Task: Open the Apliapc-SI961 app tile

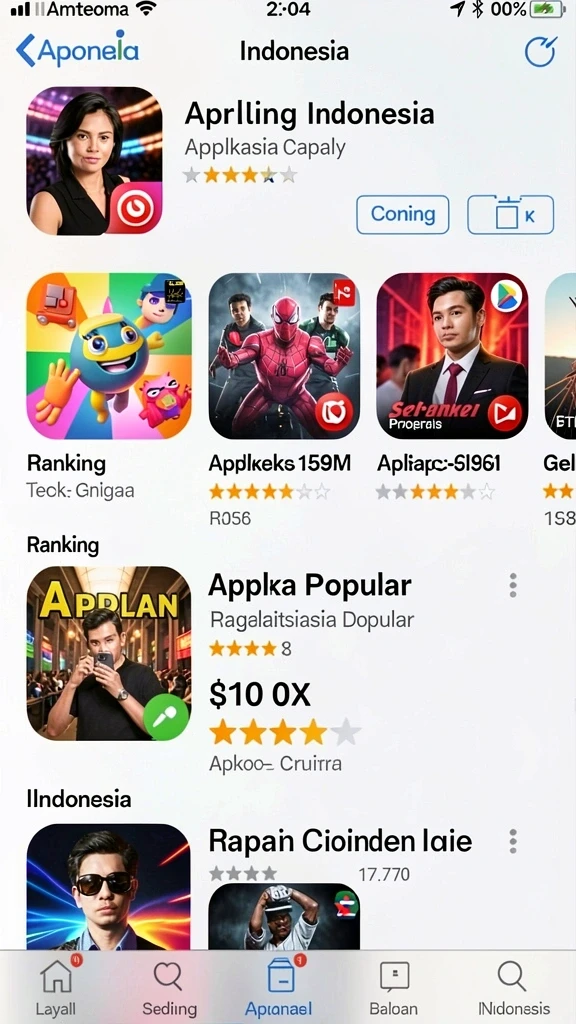Action: click(453, 356)
